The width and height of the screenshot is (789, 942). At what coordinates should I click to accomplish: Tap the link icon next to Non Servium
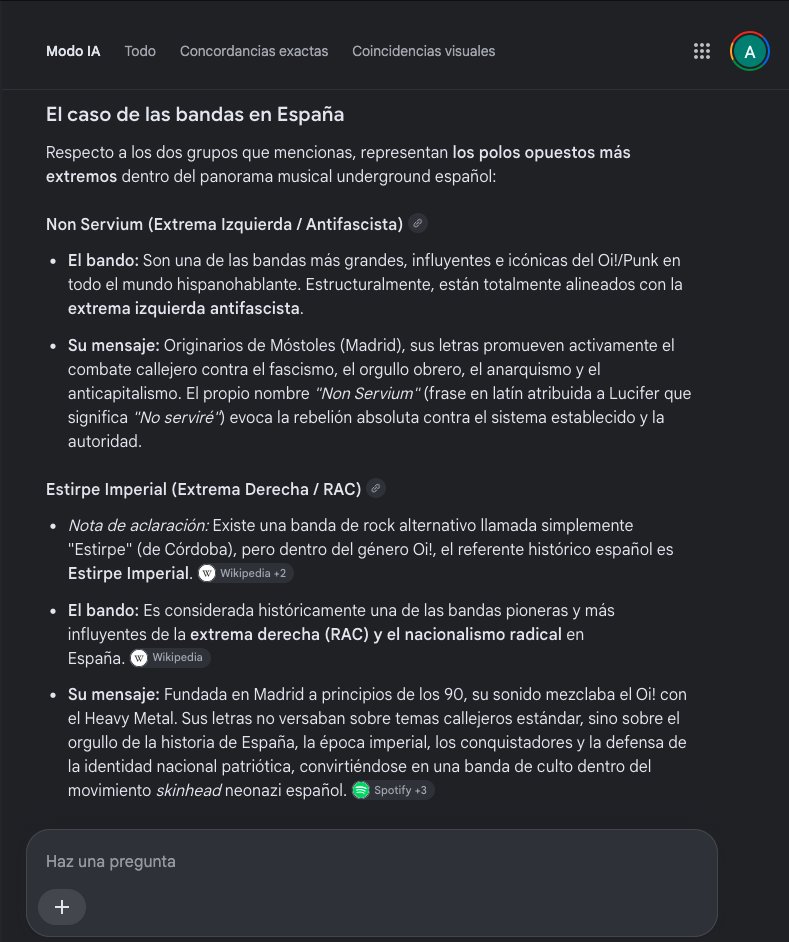tap(418, 223)
